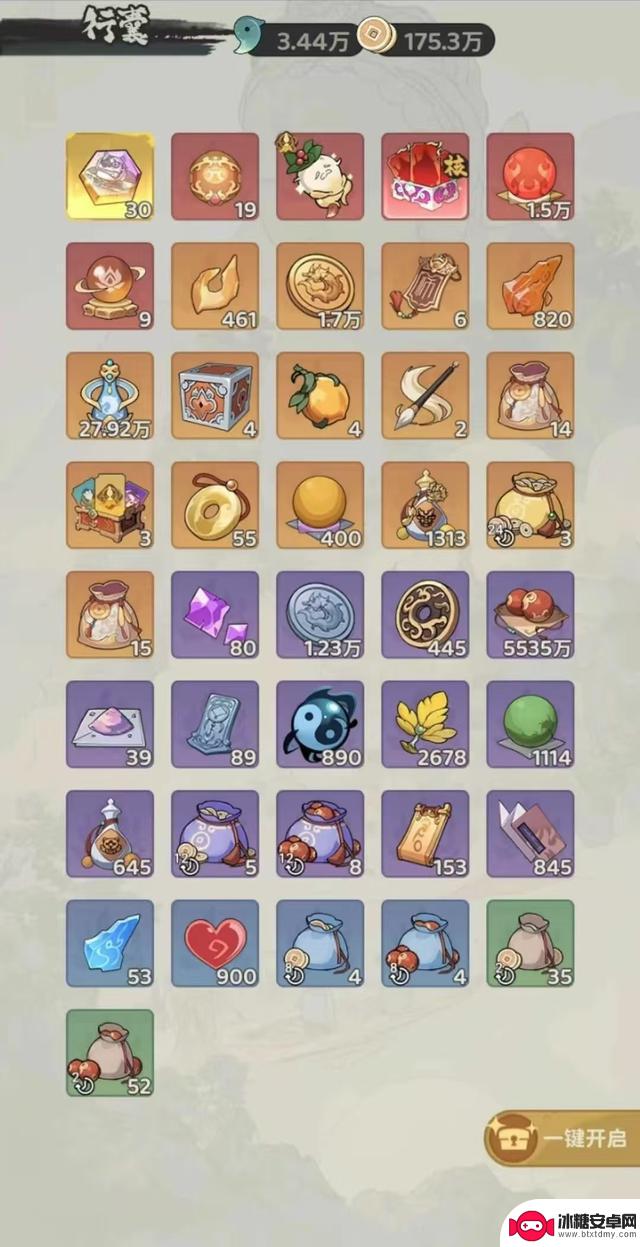The height and width of the screenshot is (1247, 640).
Task: Select the gold hexagon item with count 30
Action: click(110, 176)
